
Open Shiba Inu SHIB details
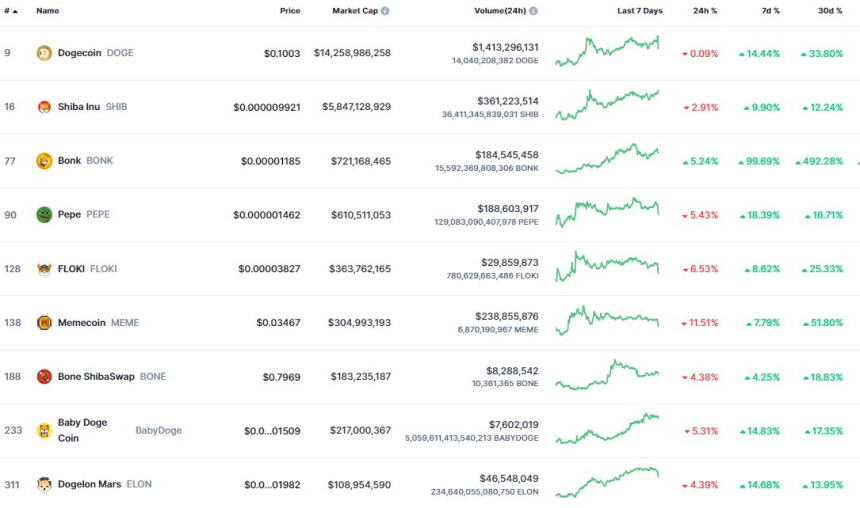pyautogui.click(x=81, y=107)
